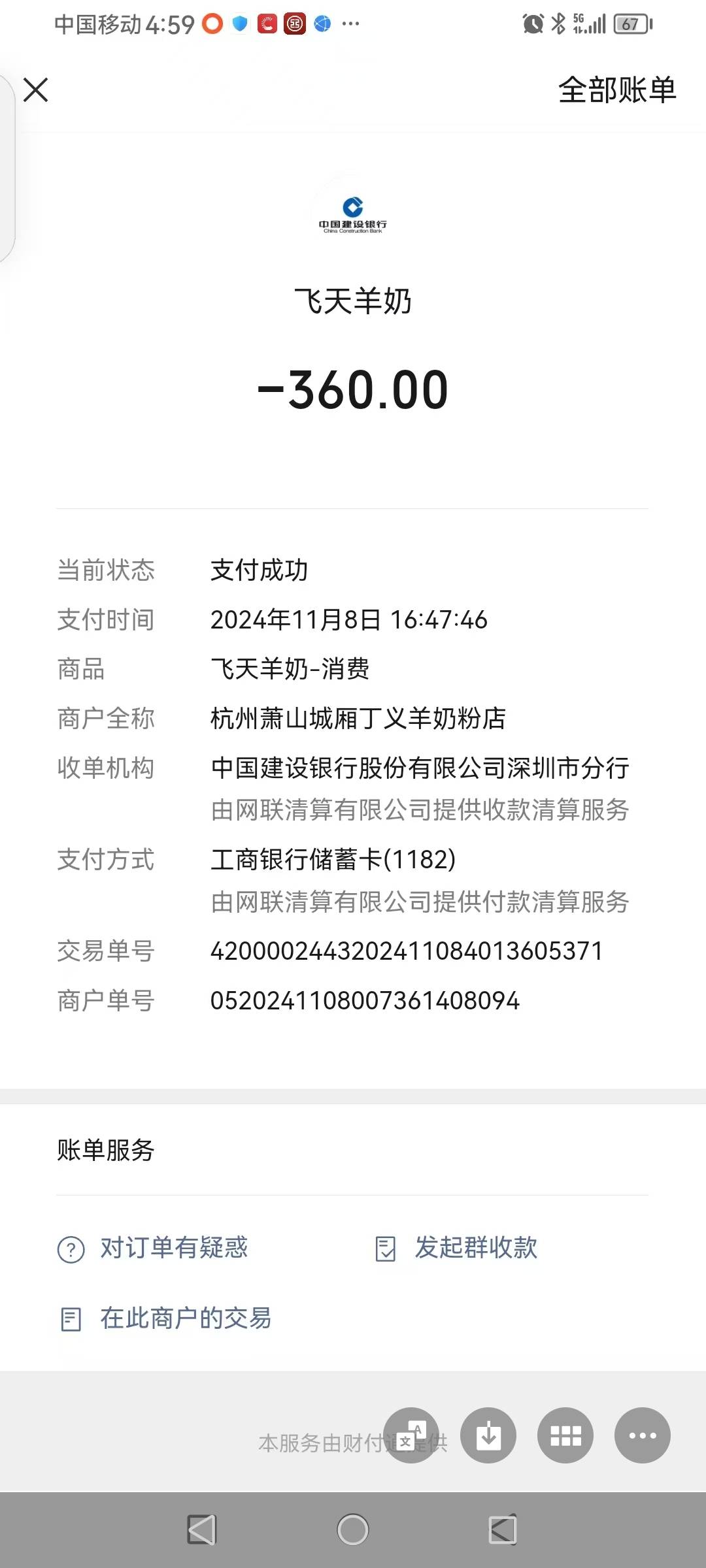Tap the floating translate icon

411,1435
